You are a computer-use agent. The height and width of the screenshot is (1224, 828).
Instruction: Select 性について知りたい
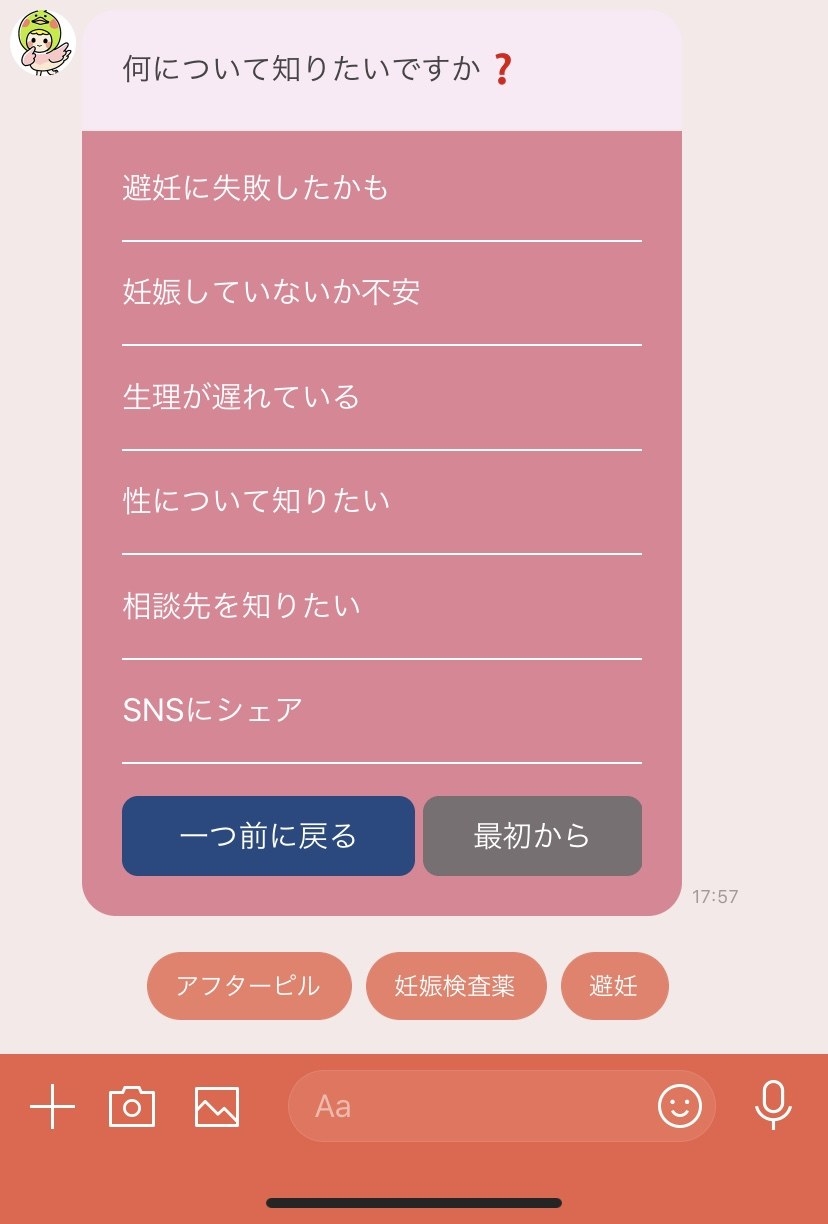click(x=381, y=501)
